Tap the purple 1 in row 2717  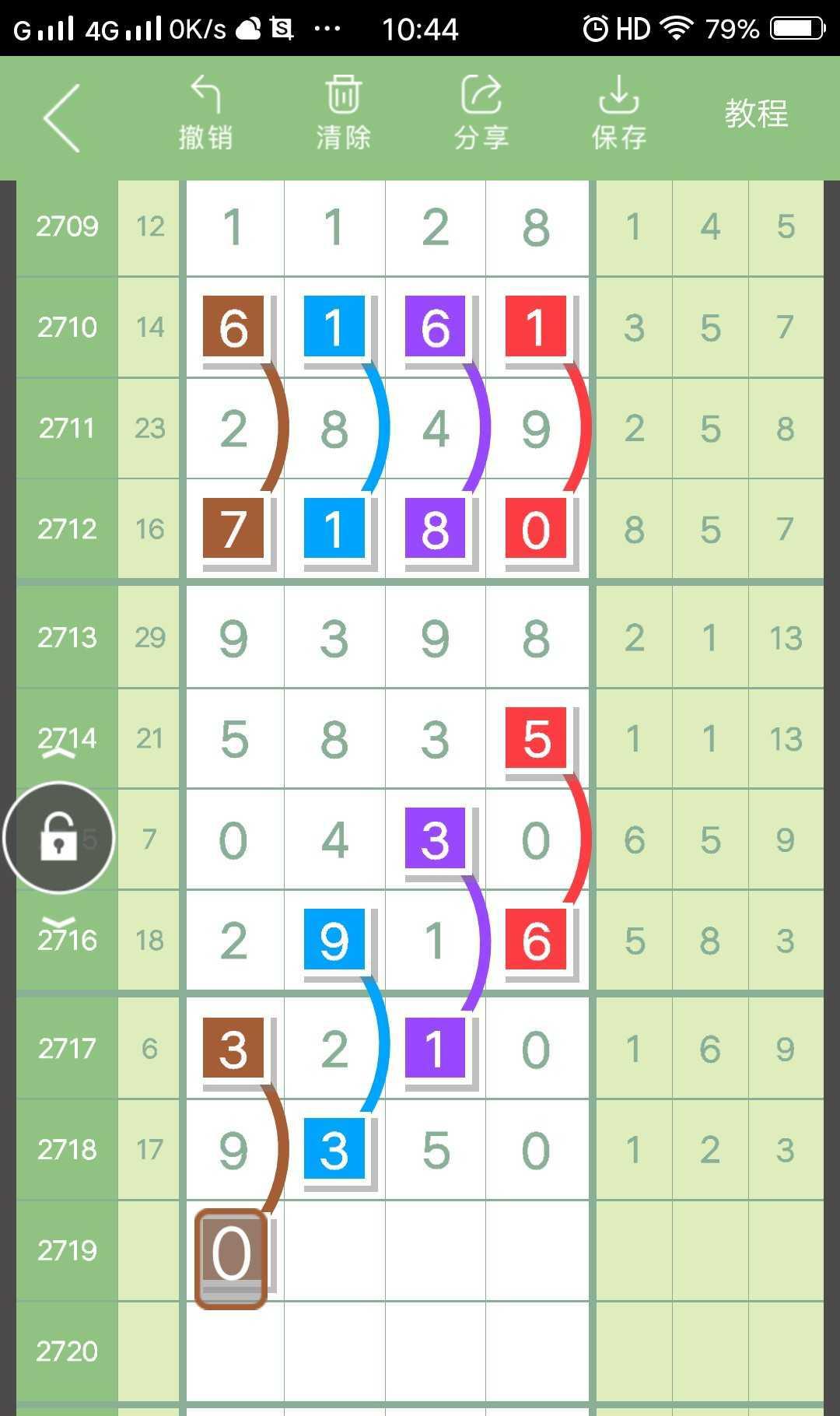[x=435, y=1048]
